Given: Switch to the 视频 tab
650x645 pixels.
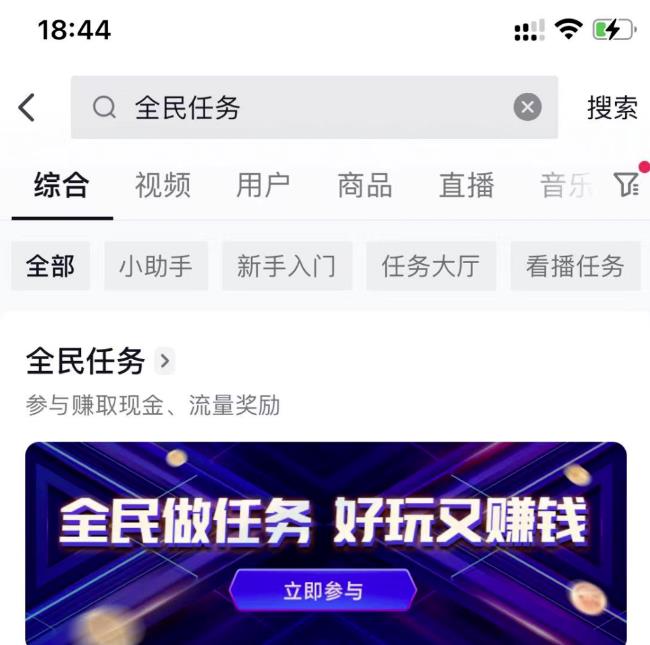Looking at the screenshot, I should pos(162,185).
